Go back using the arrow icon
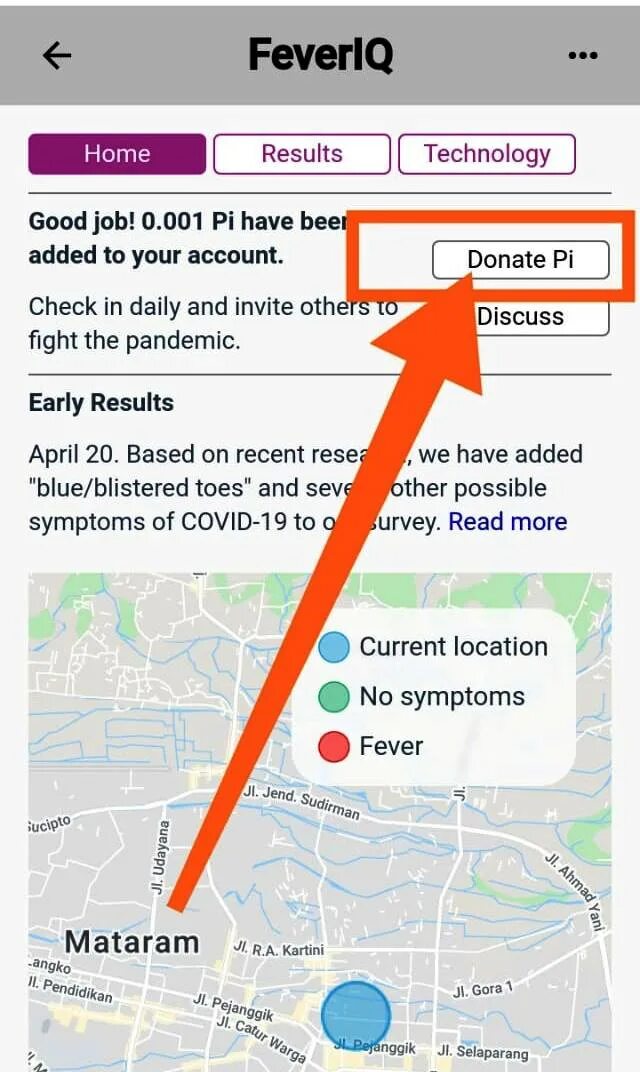Image resolution: width=640 pixels, height=1072 pixels. click(57, 55)
